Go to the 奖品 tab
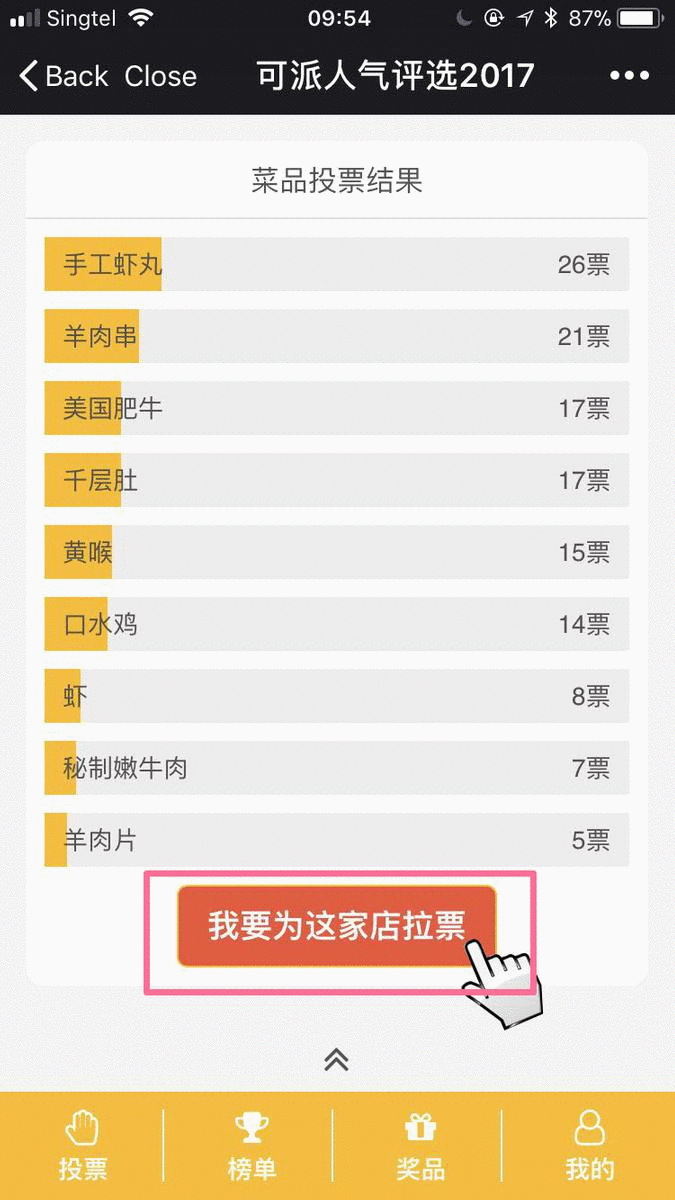675x1200 pixels. 420,1146
